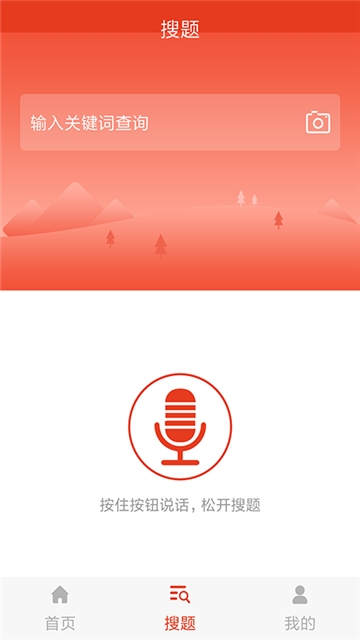The image size is (360, 640).
Task: Select the 搜题 bottom tab
Action: tap(180, 608)
